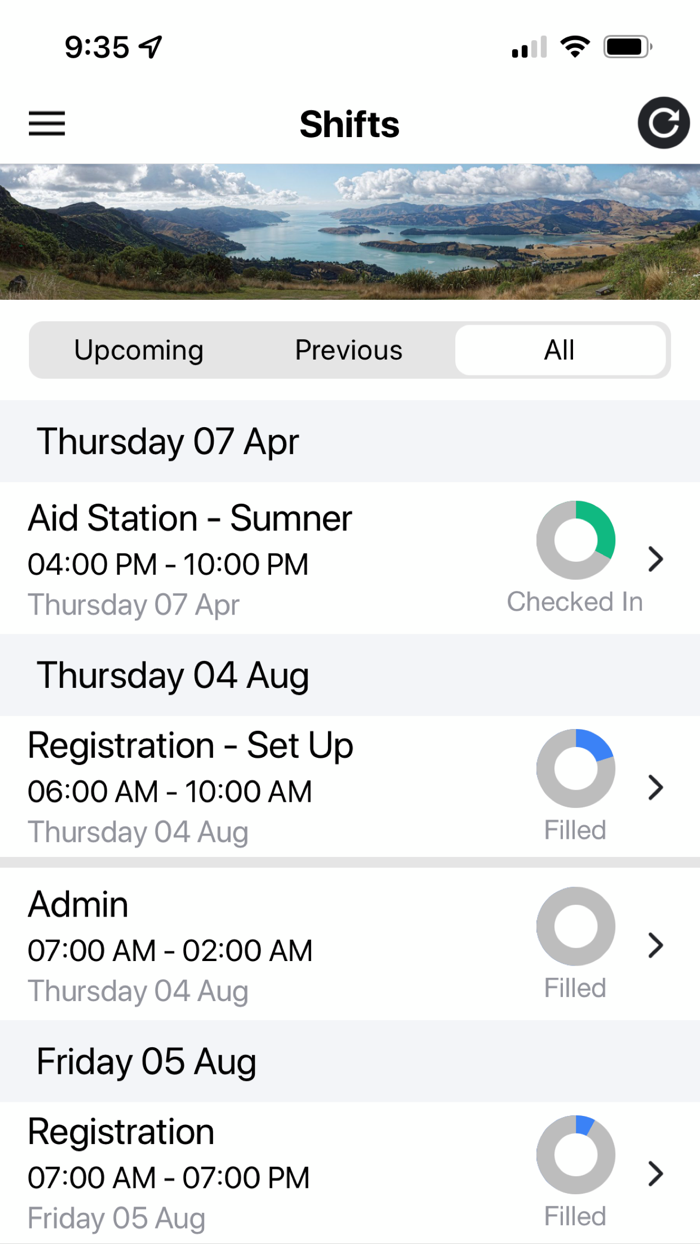Open the Registration - Set Up shift
Screen dimensions: 700x1244
click(x=350, y=786)
